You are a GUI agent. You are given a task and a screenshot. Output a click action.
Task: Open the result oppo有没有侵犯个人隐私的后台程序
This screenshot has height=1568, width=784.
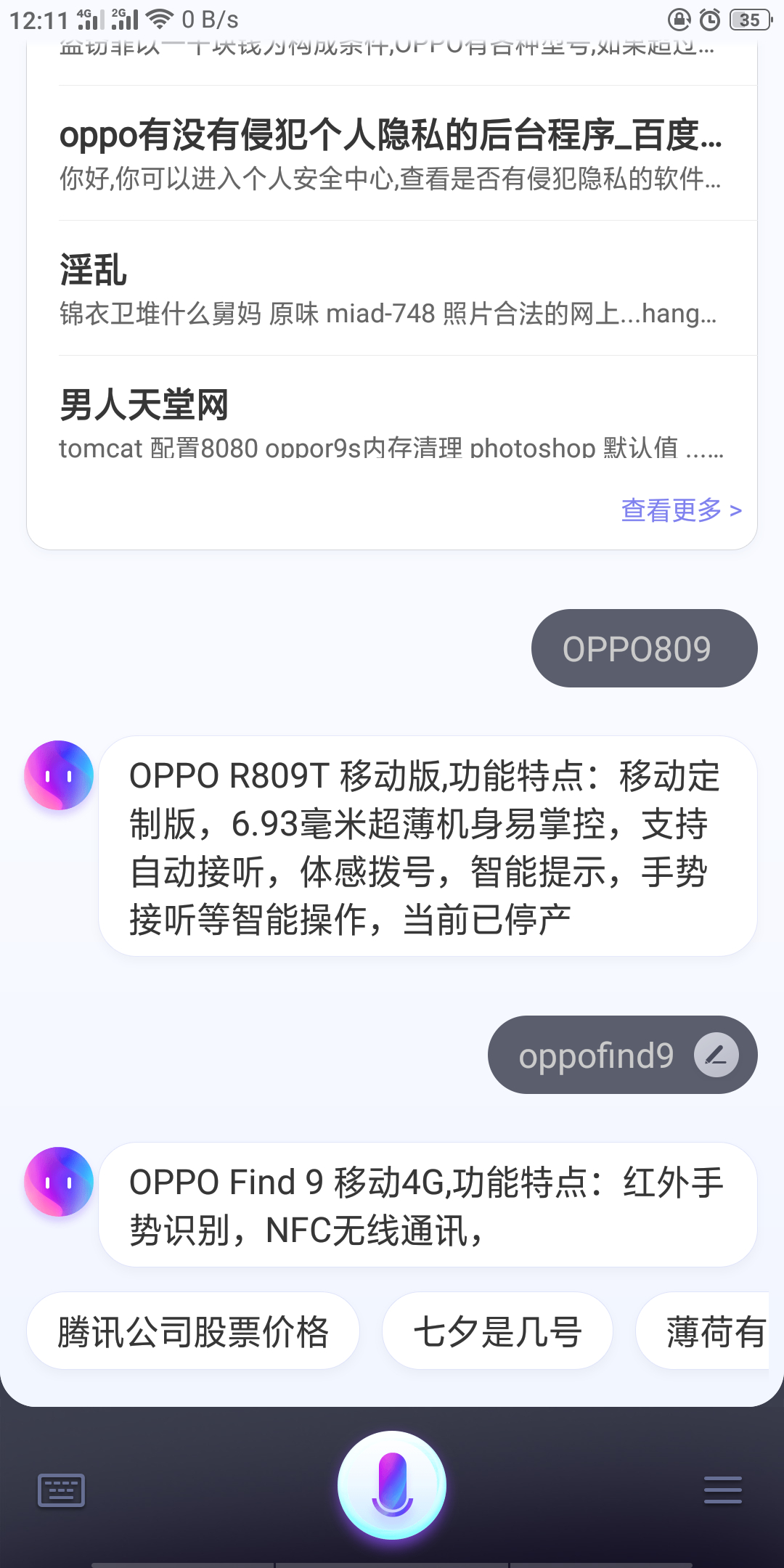click(392, 154)
